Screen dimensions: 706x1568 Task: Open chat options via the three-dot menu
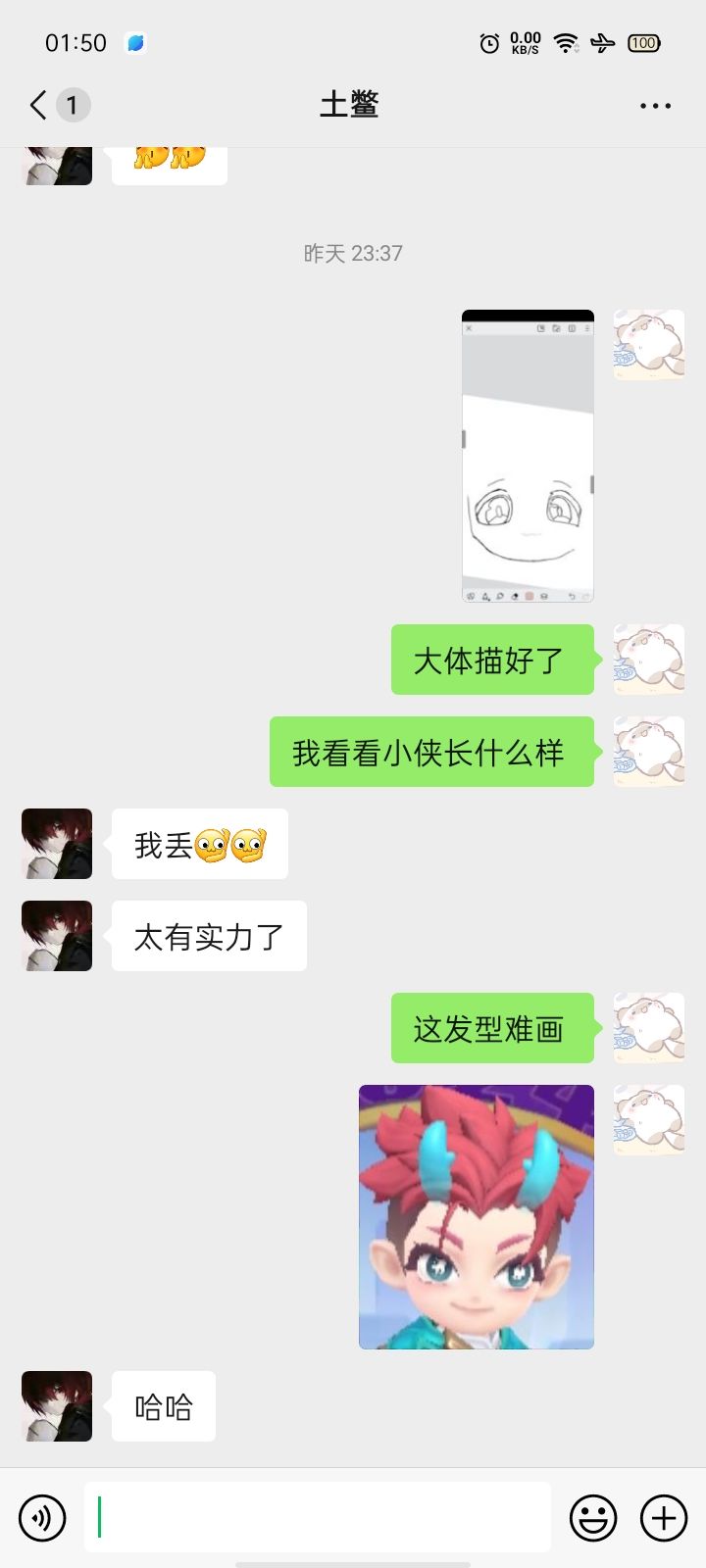[x=654, y=105]
